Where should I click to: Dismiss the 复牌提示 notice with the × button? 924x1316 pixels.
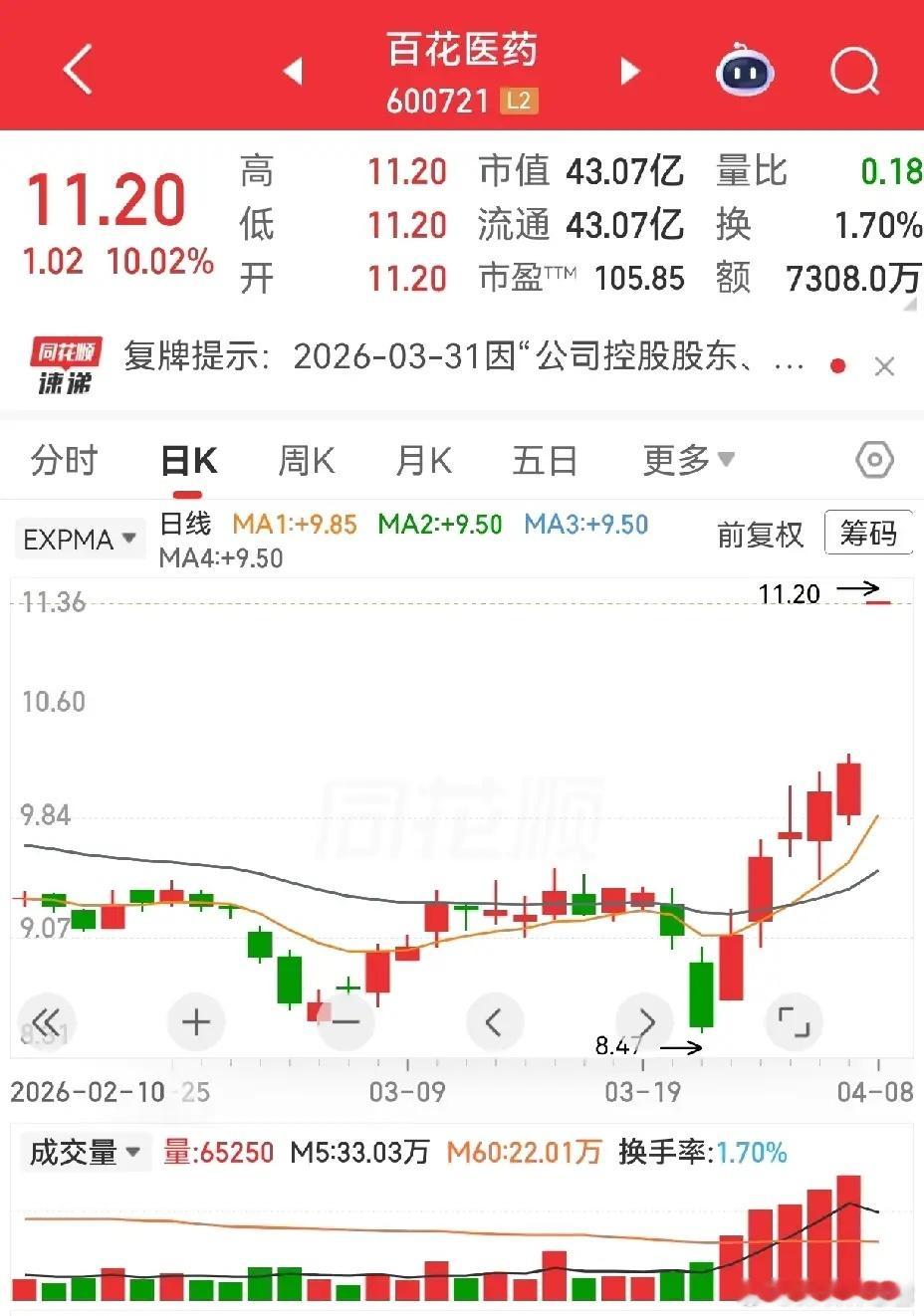coord(884,366)
